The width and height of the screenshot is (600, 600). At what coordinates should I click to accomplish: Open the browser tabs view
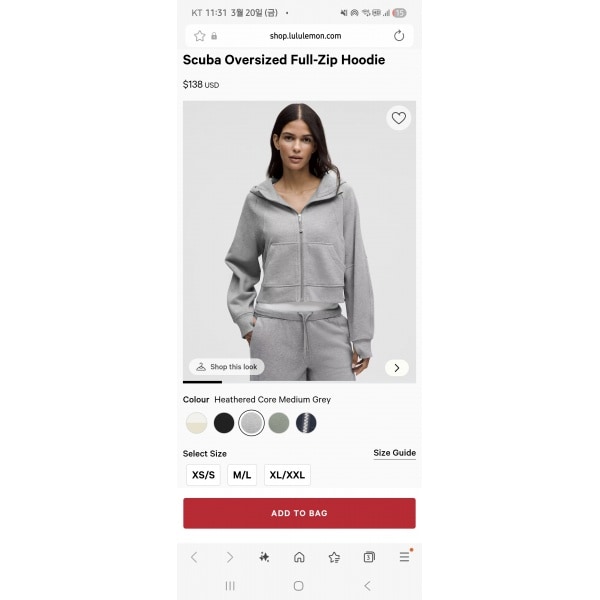[369, 557]
